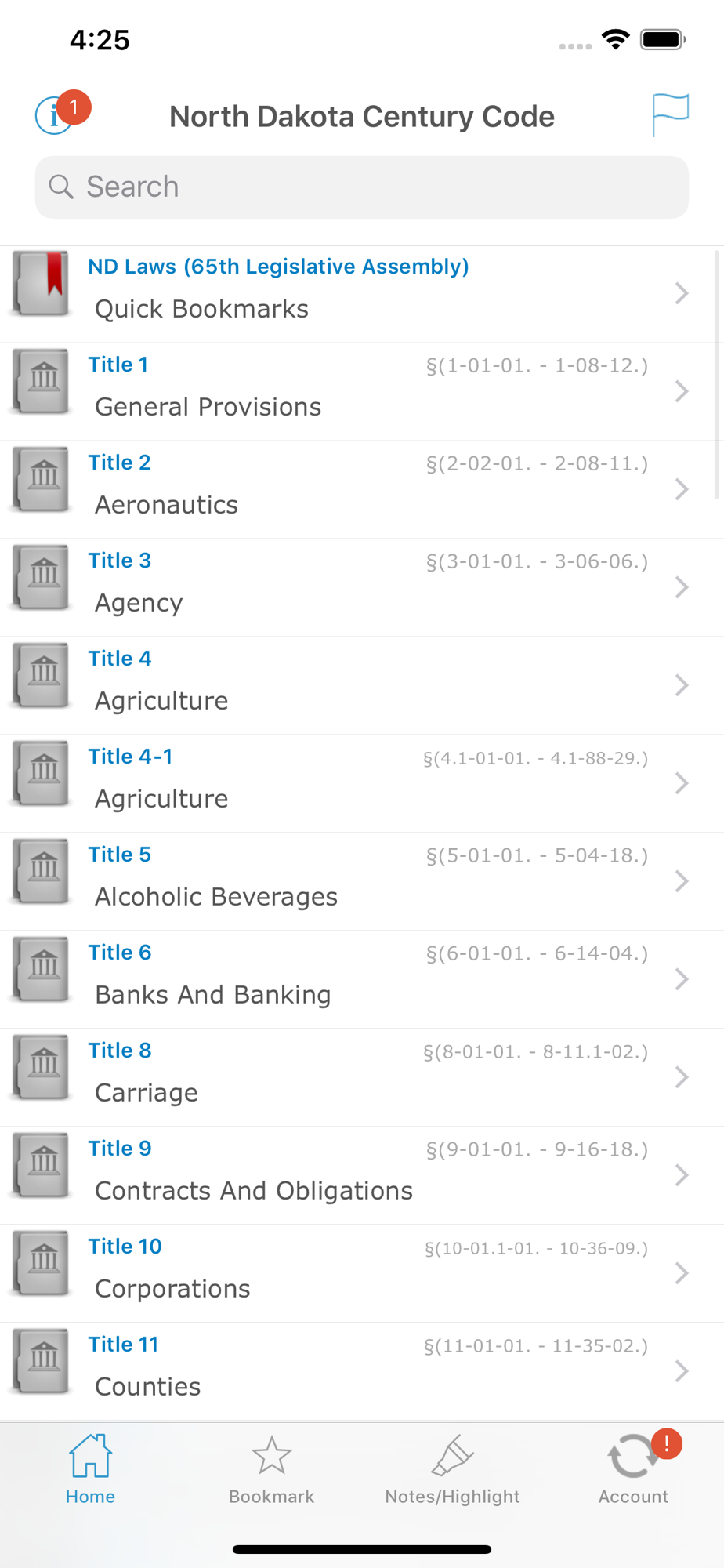
Task: Focus the Search field
Action: click(362, 187)
